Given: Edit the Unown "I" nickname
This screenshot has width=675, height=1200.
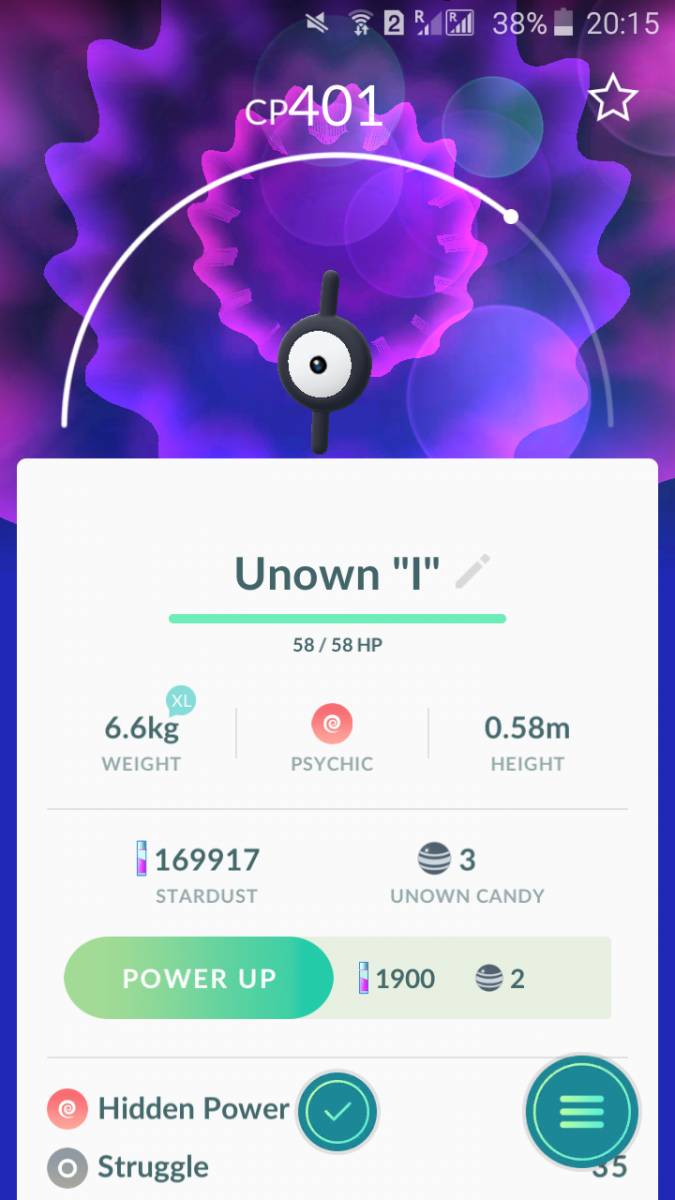Looking at the screenshot, I should tap(472, 572).
